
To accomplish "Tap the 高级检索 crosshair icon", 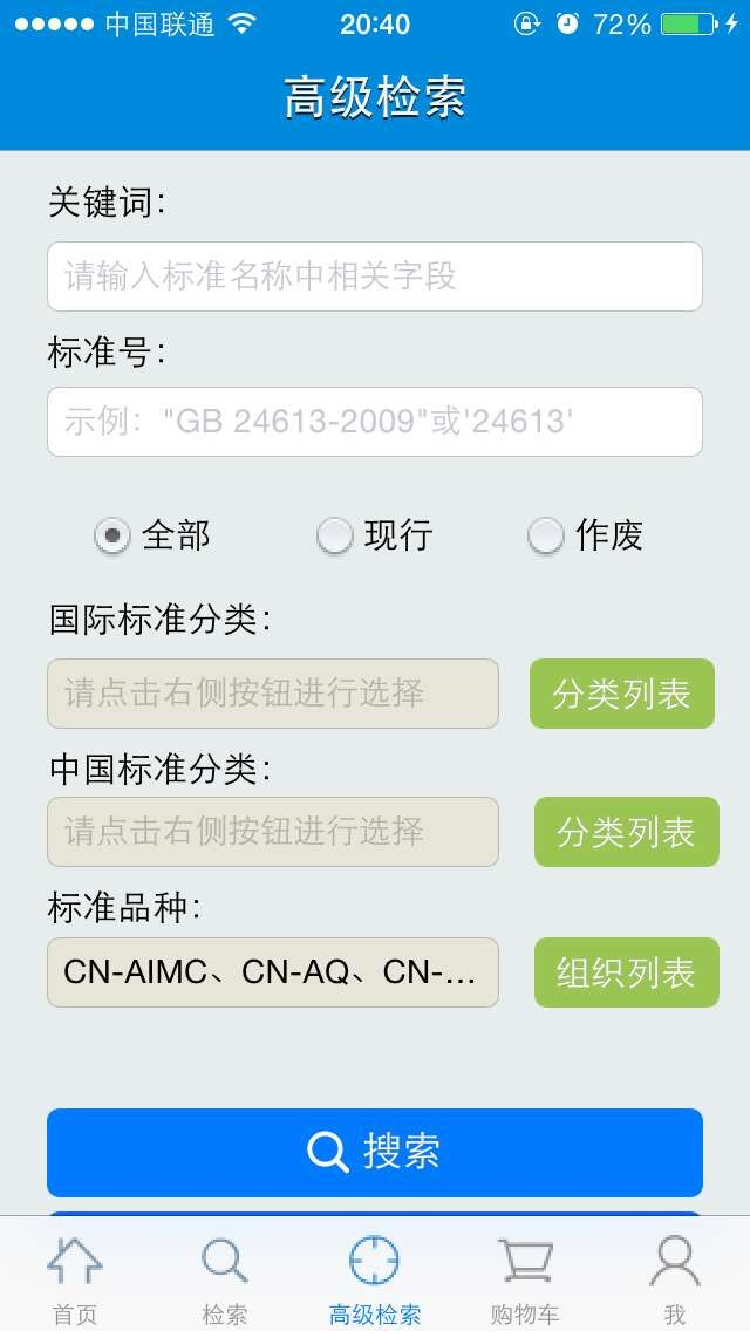I will (374, 1263).
